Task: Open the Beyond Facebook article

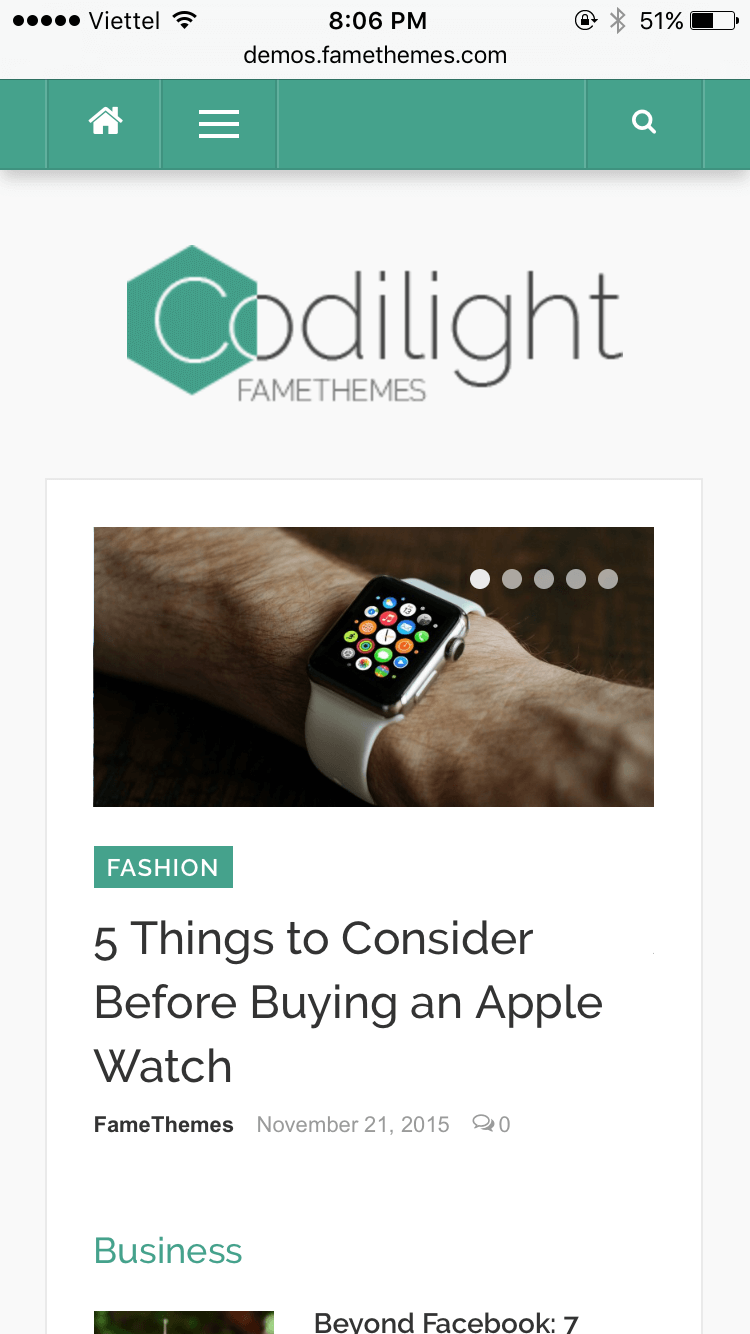Action: tap(446, 1322)
